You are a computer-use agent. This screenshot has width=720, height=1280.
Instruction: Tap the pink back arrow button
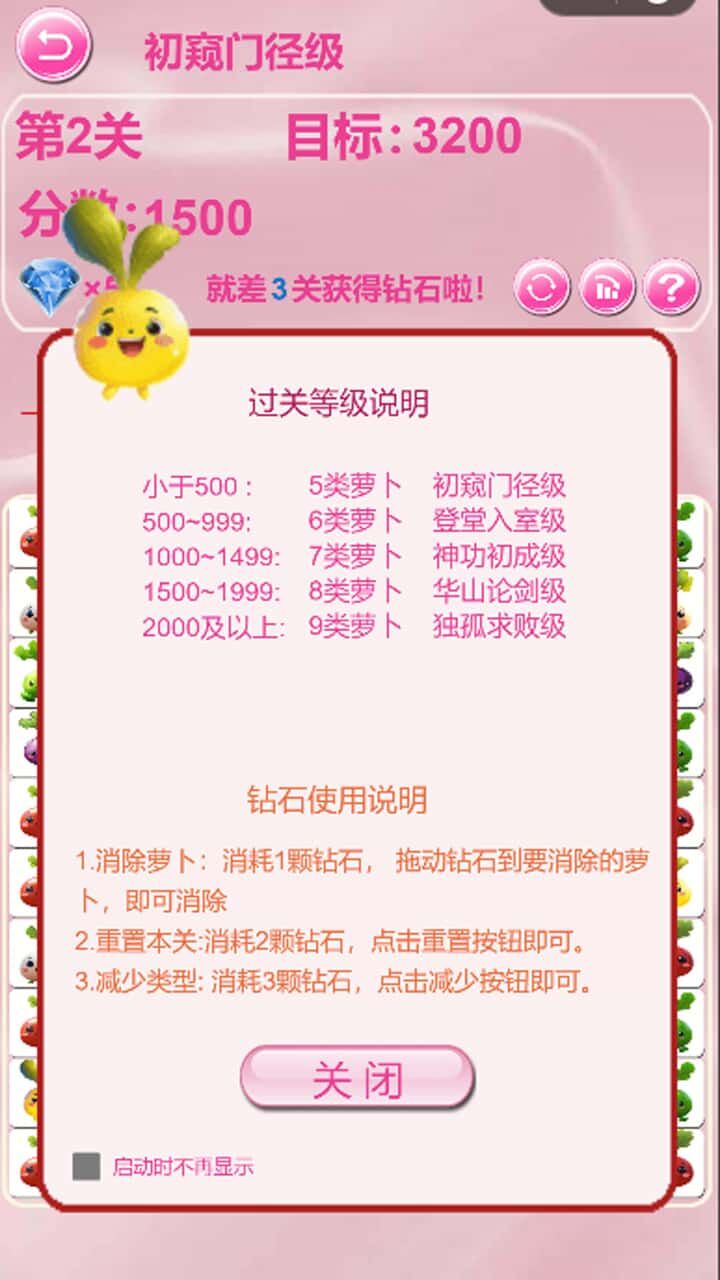[x=52, y=45]
